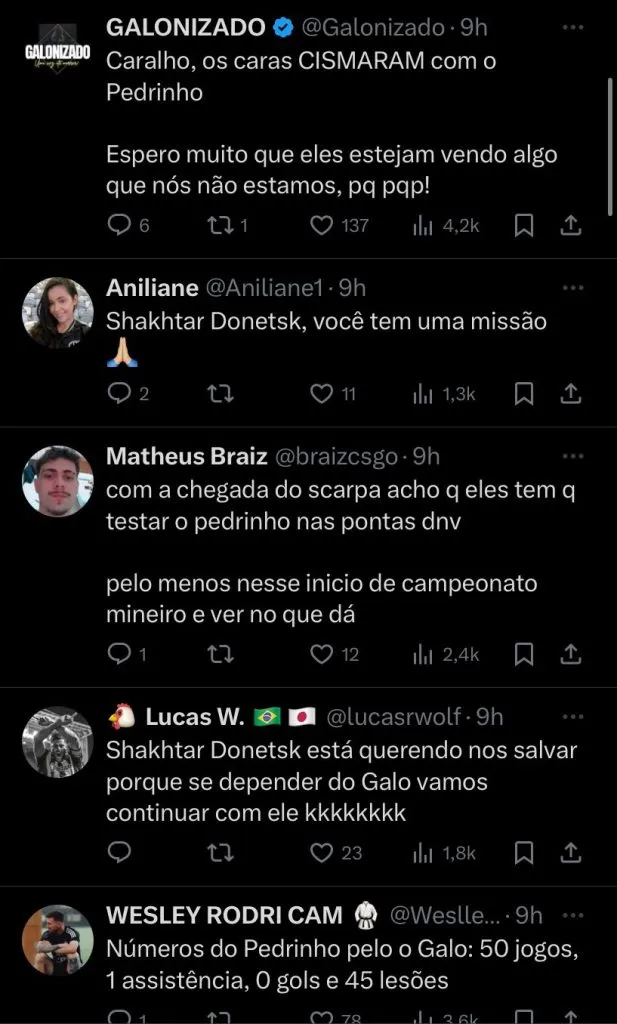Open Aniliane's profile picture
Screen dimensions: 617x1024
click(58, 312)
